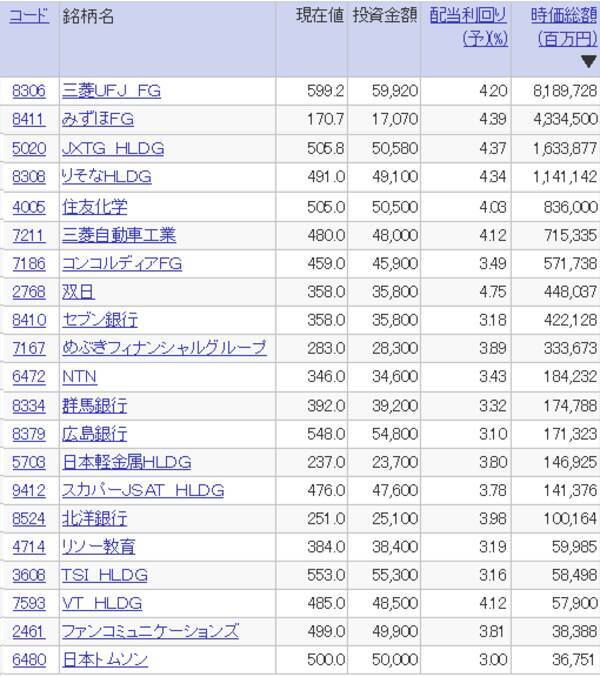
Task: Select 群馬銀行 from the list
Action: [95, 406]
